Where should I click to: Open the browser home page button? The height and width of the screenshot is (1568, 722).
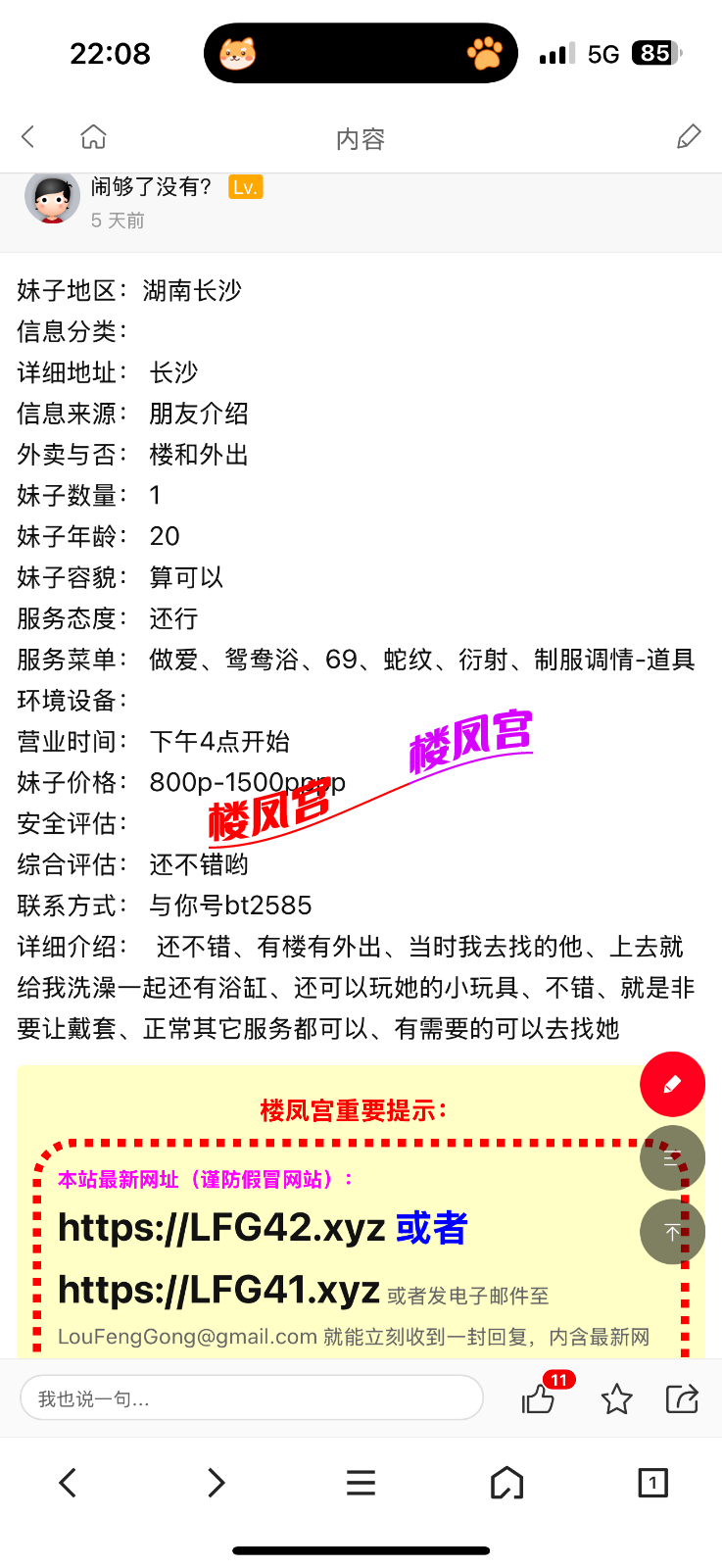pyautogui.click(x=506, y=1483)
